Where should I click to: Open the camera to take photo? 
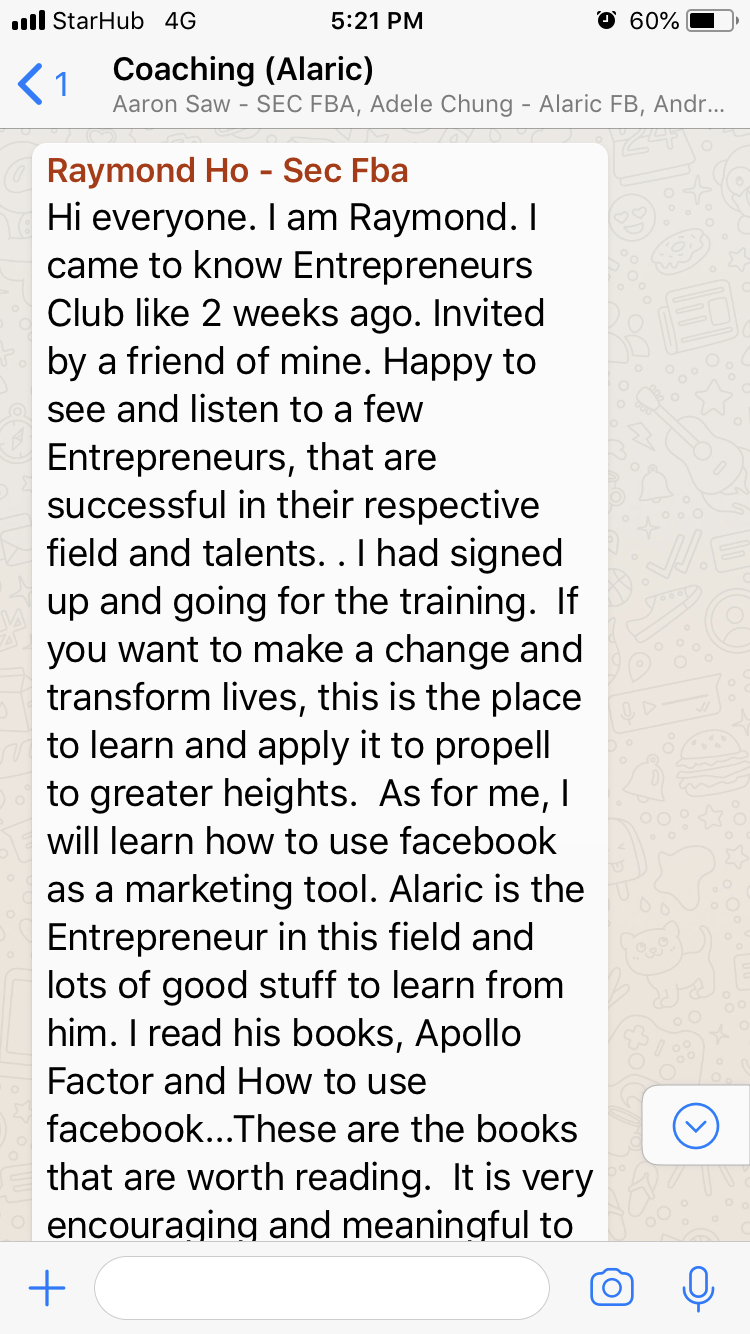coord(612,1289)
